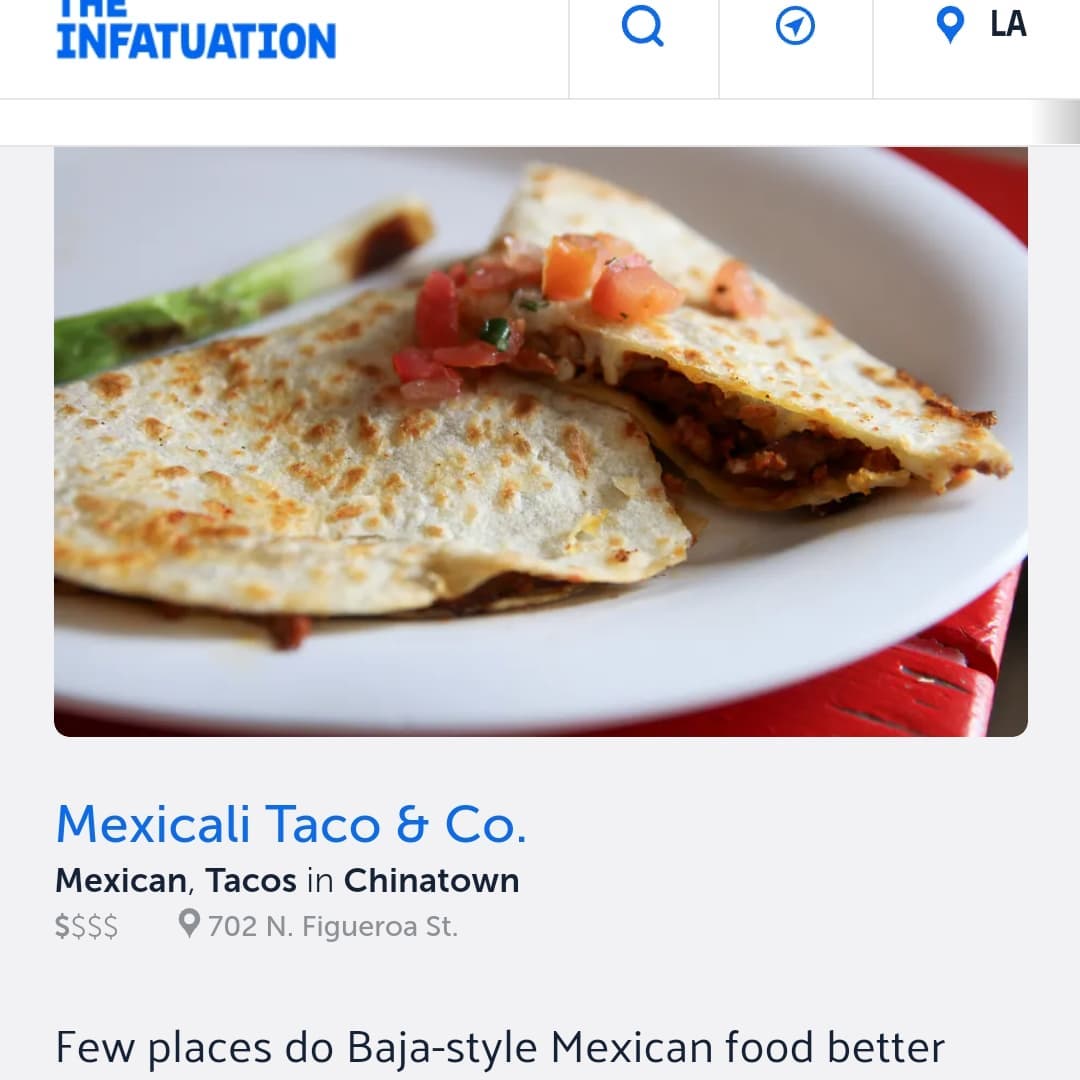The width and height of the screenshot is (1080, 1080).
Task: View the Chinatown neighborhood link
Action: tap(431, 881)
